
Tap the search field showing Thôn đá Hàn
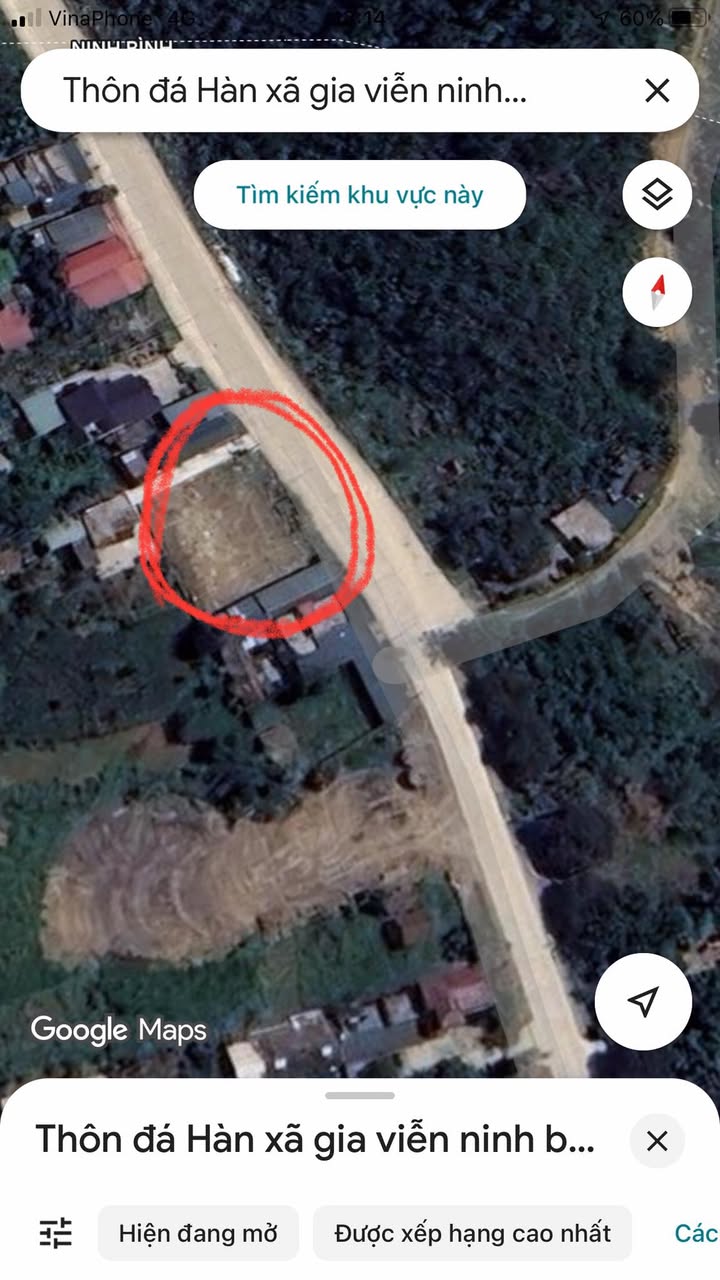[330, 91]
